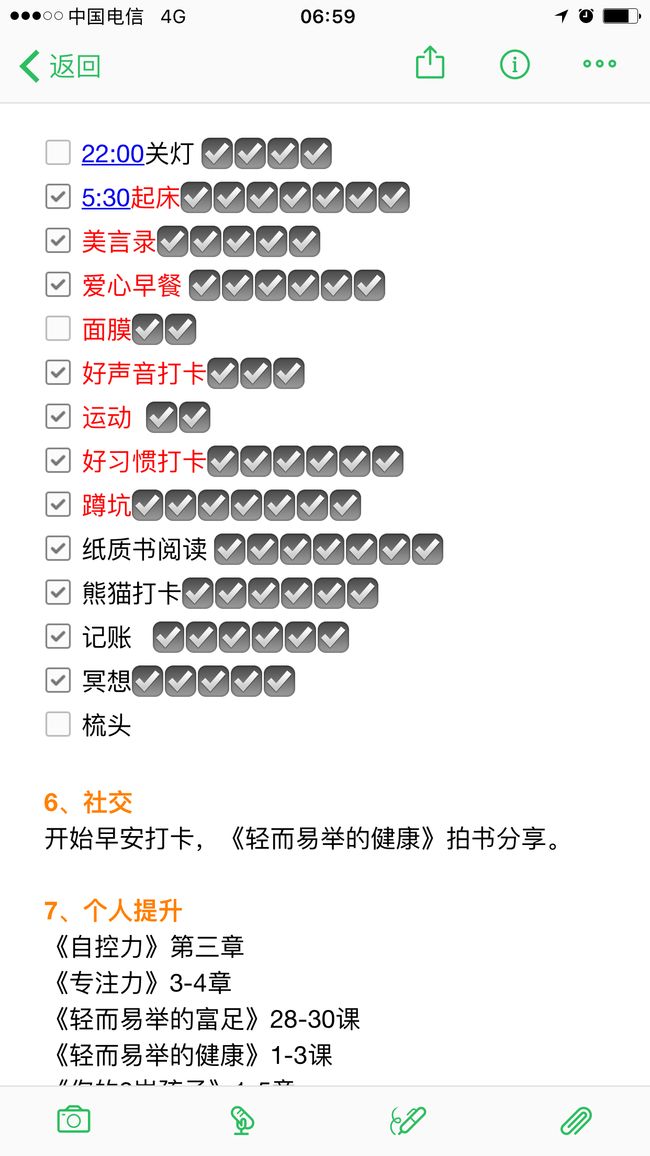Check the 面膜 checkbox
Image resolution: width=650 pixels, height=1156 pixels.
(x=58, y=329)
